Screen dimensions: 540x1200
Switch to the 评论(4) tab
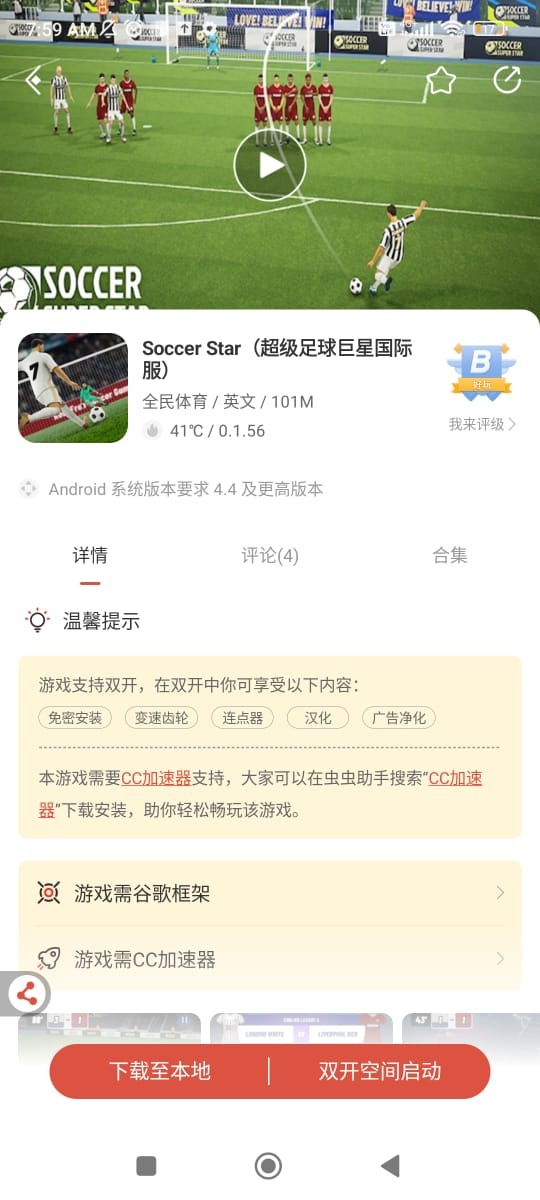[x=270, y=556]
